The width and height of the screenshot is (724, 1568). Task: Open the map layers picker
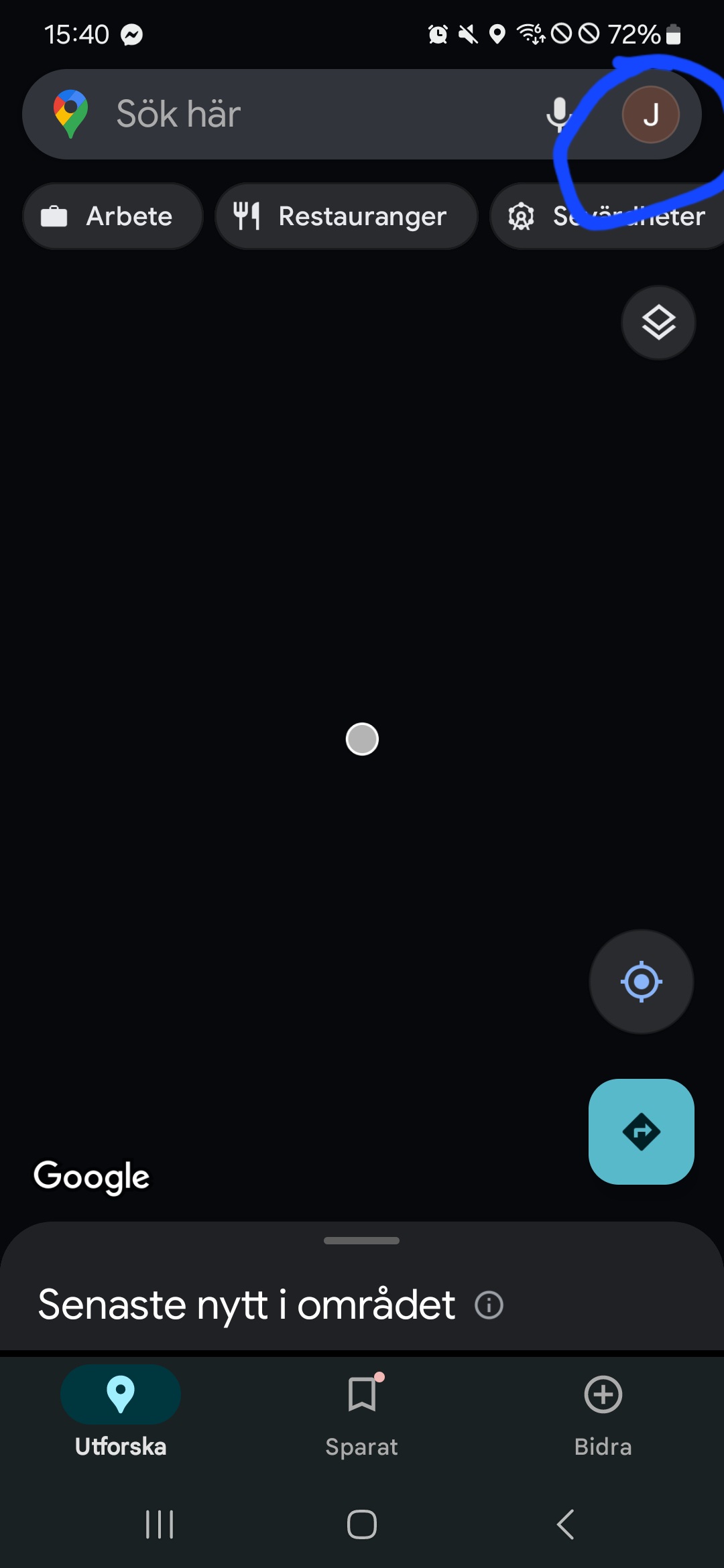click(658, 322)
